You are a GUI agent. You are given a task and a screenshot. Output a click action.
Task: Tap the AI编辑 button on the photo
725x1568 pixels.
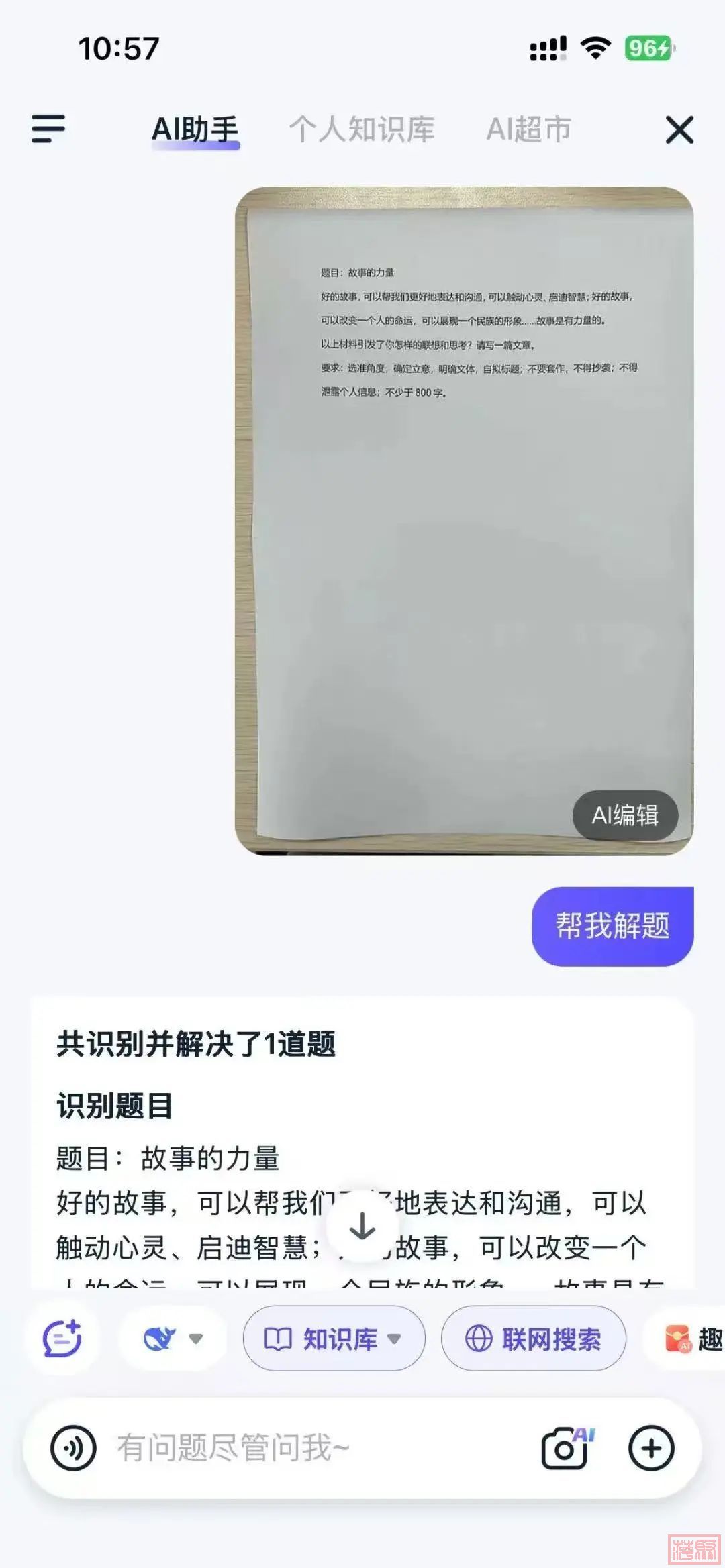[x=624, y=815]
